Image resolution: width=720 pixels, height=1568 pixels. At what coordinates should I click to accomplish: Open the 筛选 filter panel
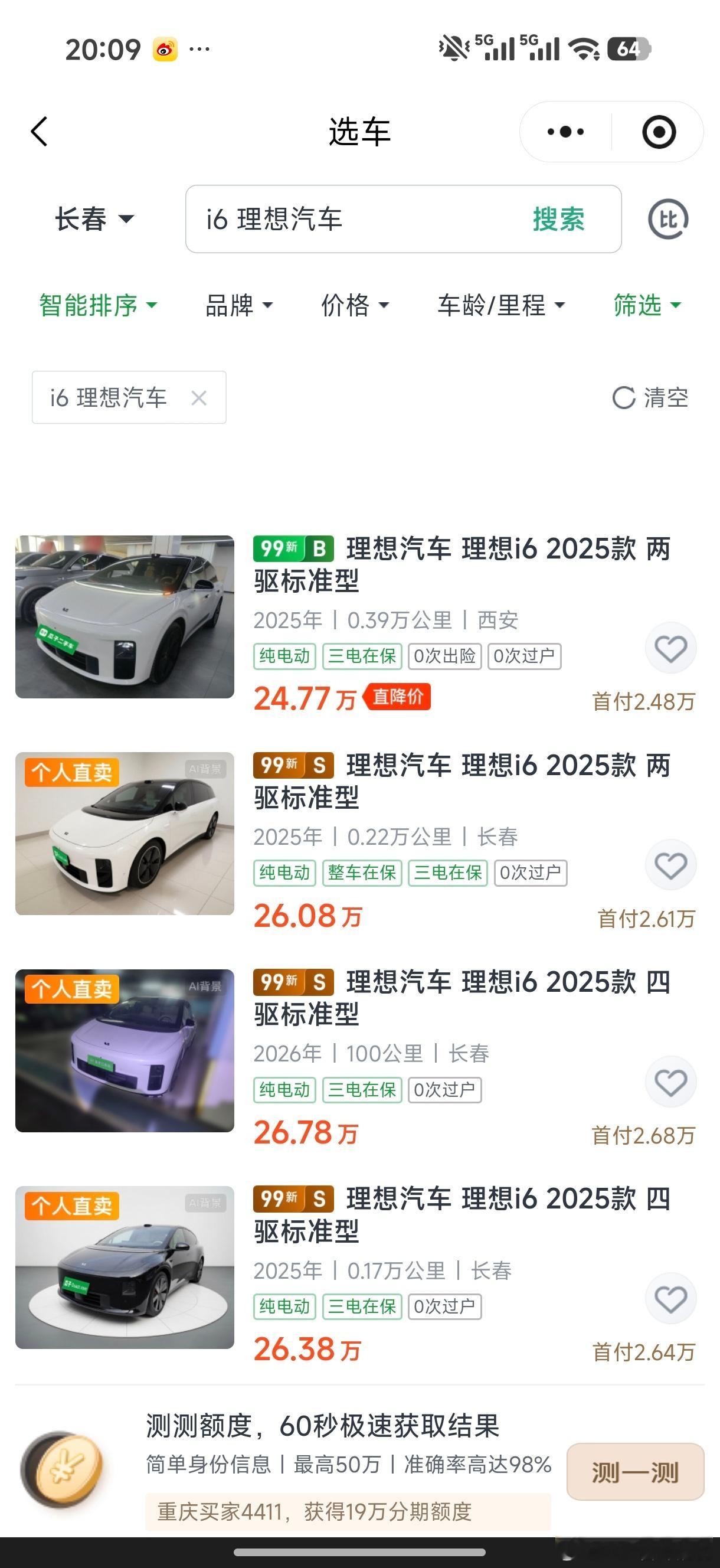(646, 305)
